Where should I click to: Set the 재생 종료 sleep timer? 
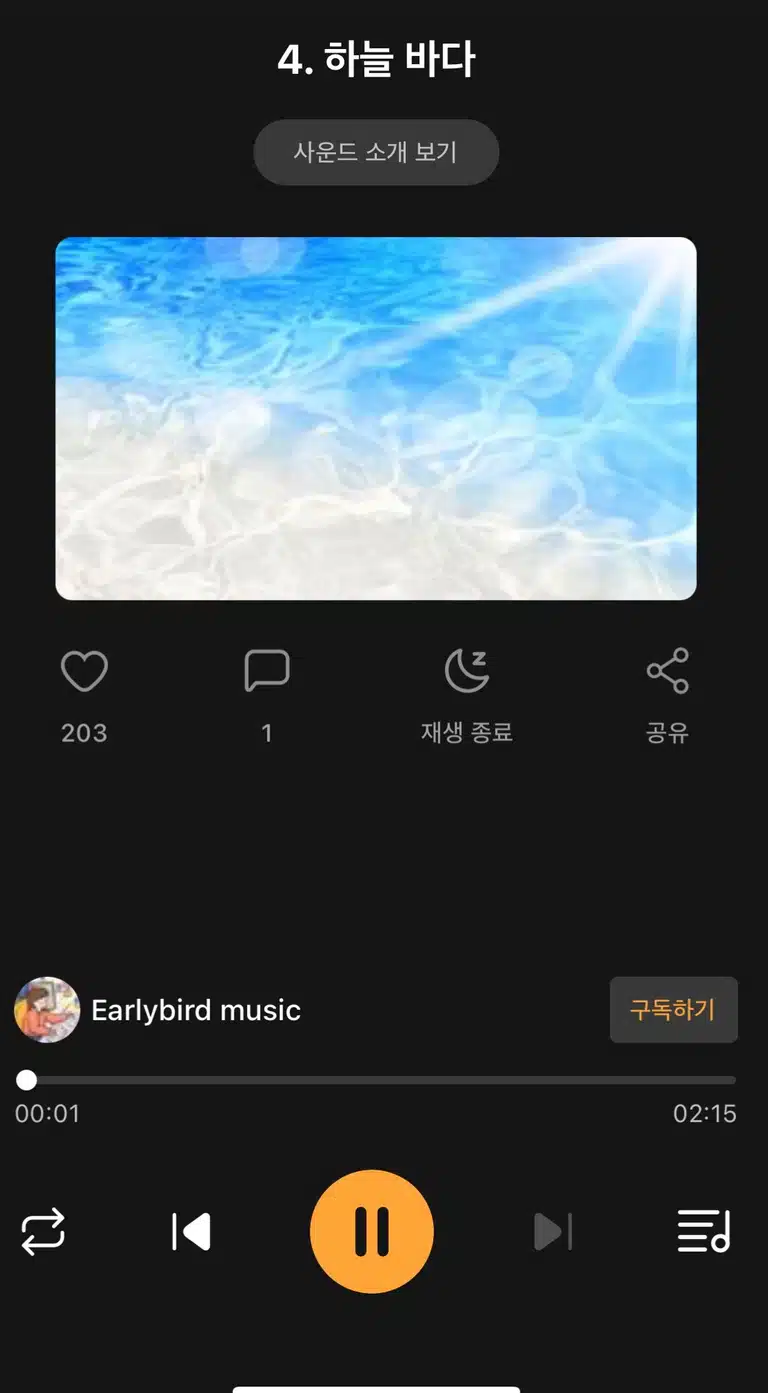(467, 671)
